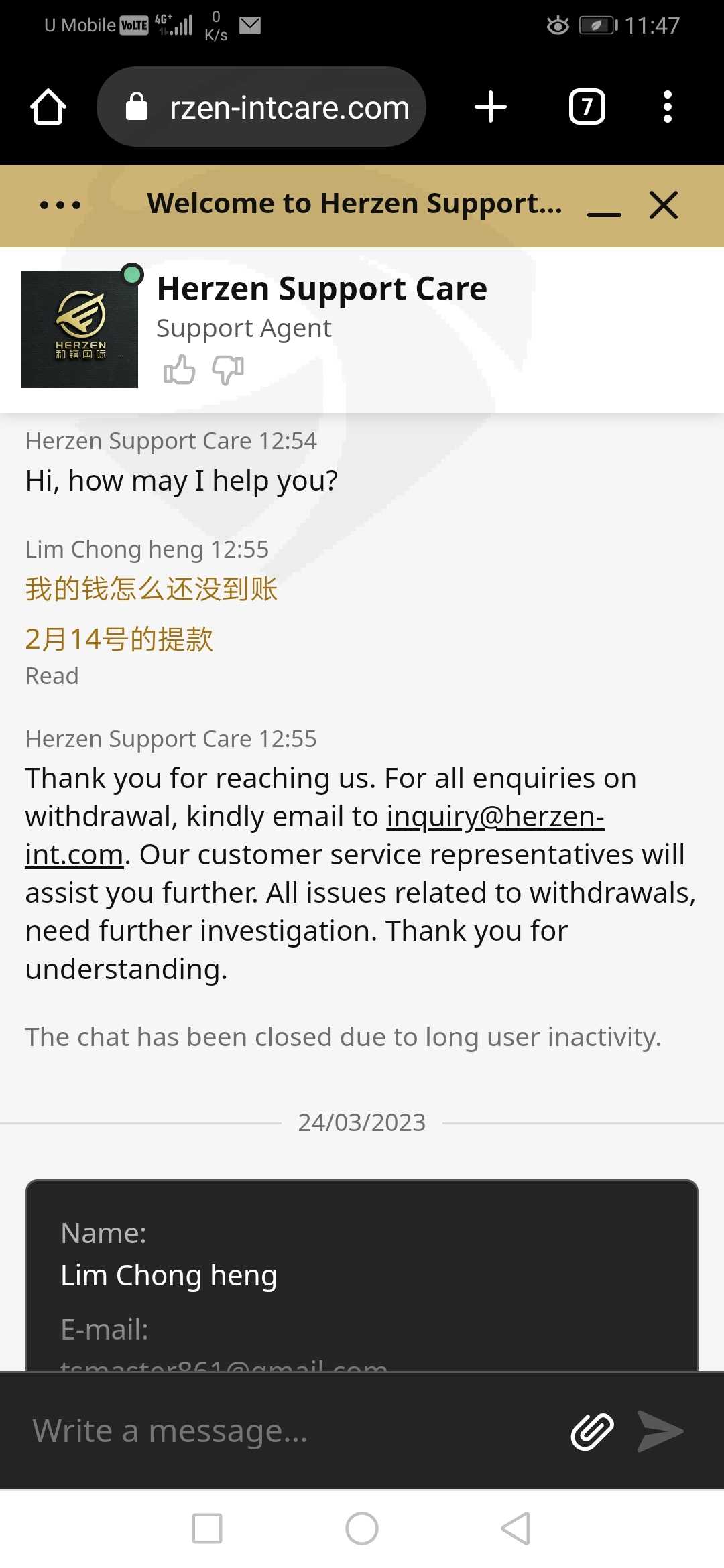724x1568 pixels.
Task: Go back using system navigation
Action: 516,1528
